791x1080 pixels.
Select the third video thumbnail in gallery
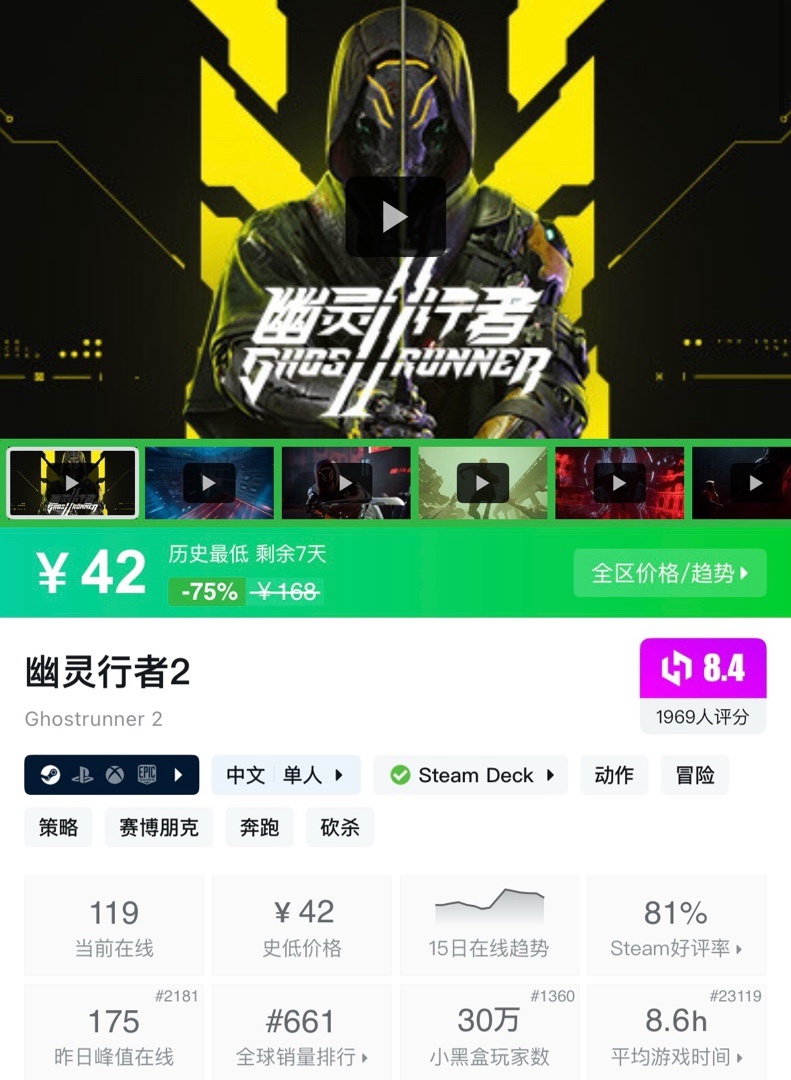(346, 483)
